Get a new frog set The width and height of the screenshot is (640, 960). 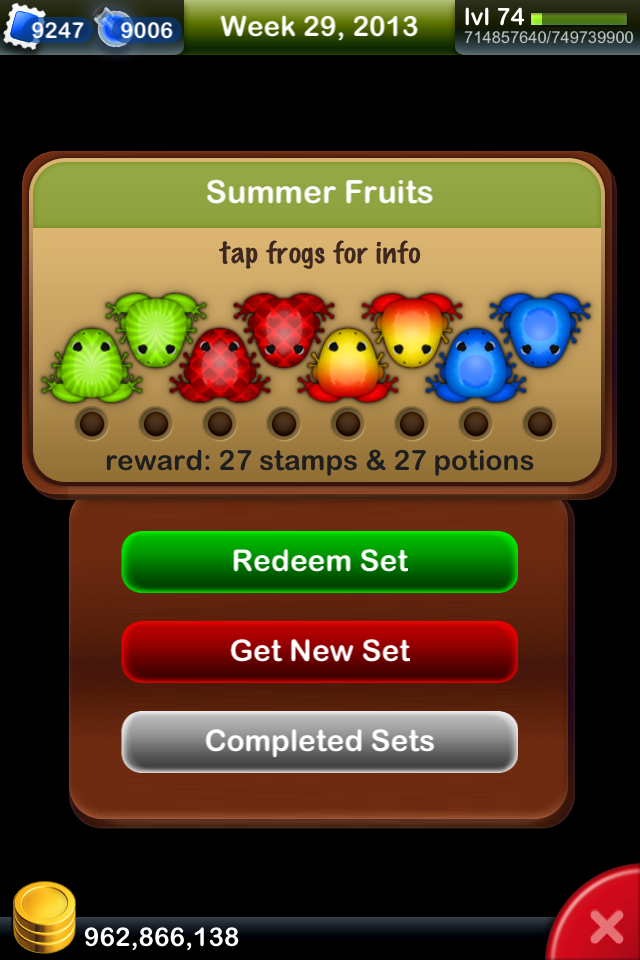pos(319,651)
